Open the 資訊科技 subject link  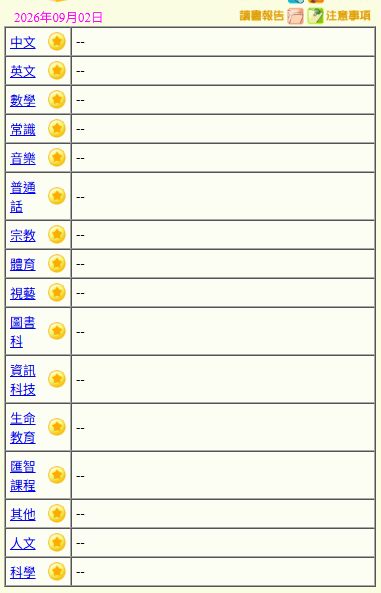23,380
